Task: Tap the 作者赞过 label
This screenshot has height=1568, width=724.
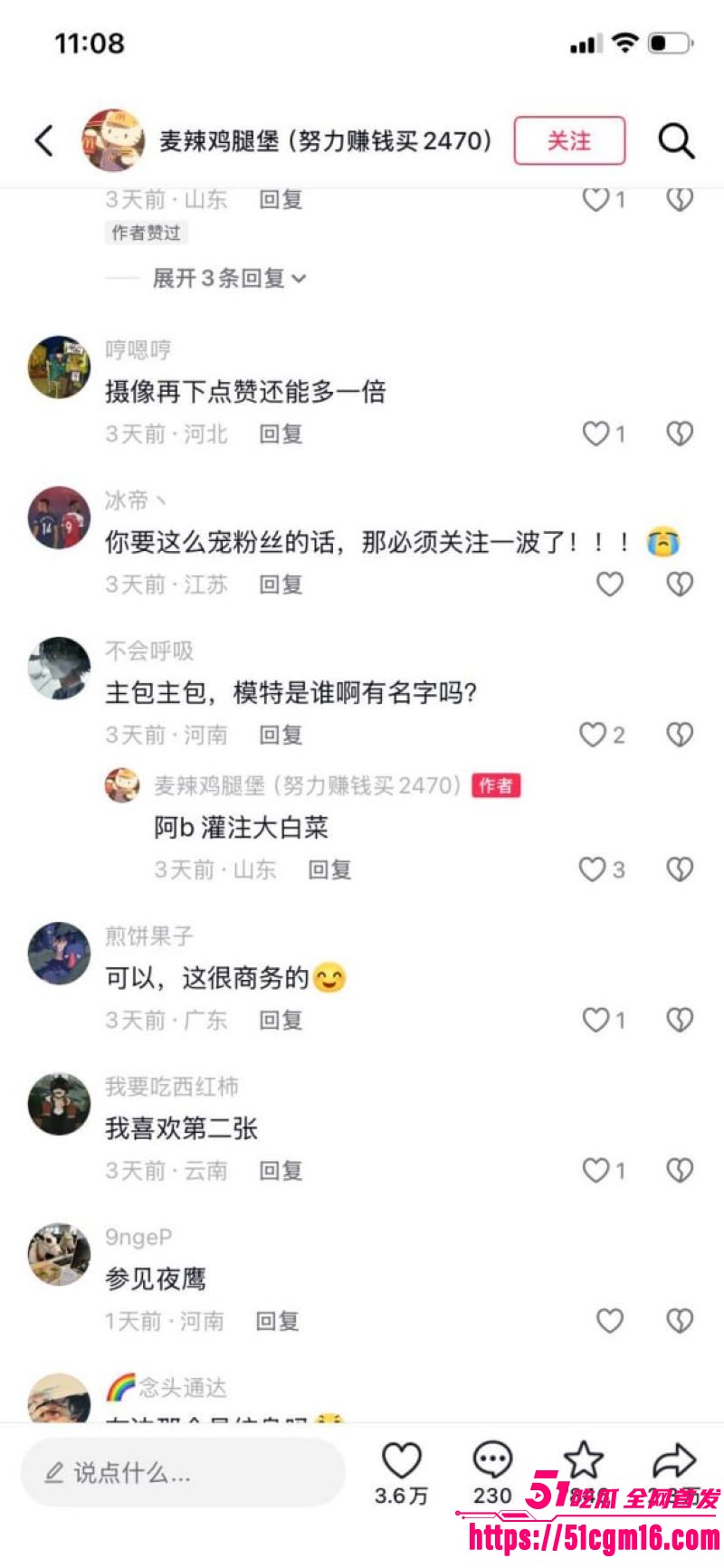Action: [148, 233]
